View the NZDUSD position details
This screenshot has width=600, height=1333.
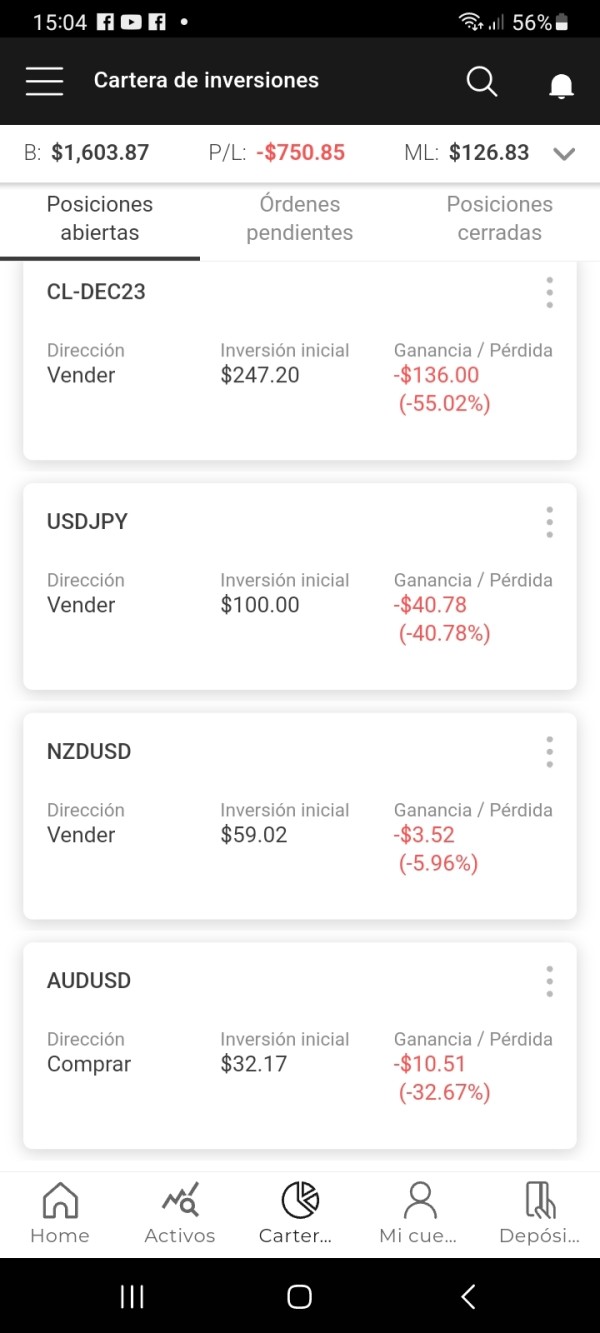pyautogui.click(x=300, y=817)
